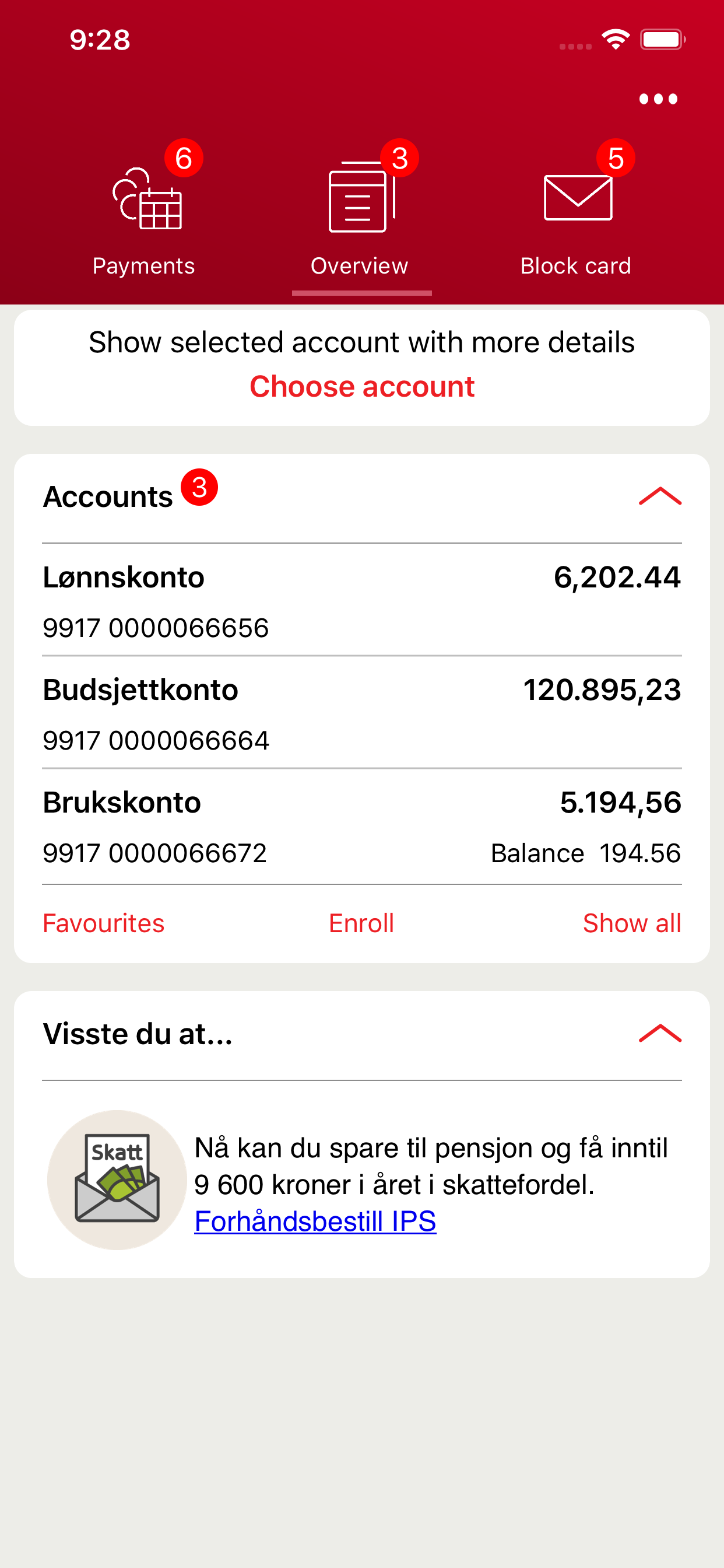This screenshot has height=1568, width=724.
Task: Open the Favourites accounts view
Action: [x=103, y=923]
